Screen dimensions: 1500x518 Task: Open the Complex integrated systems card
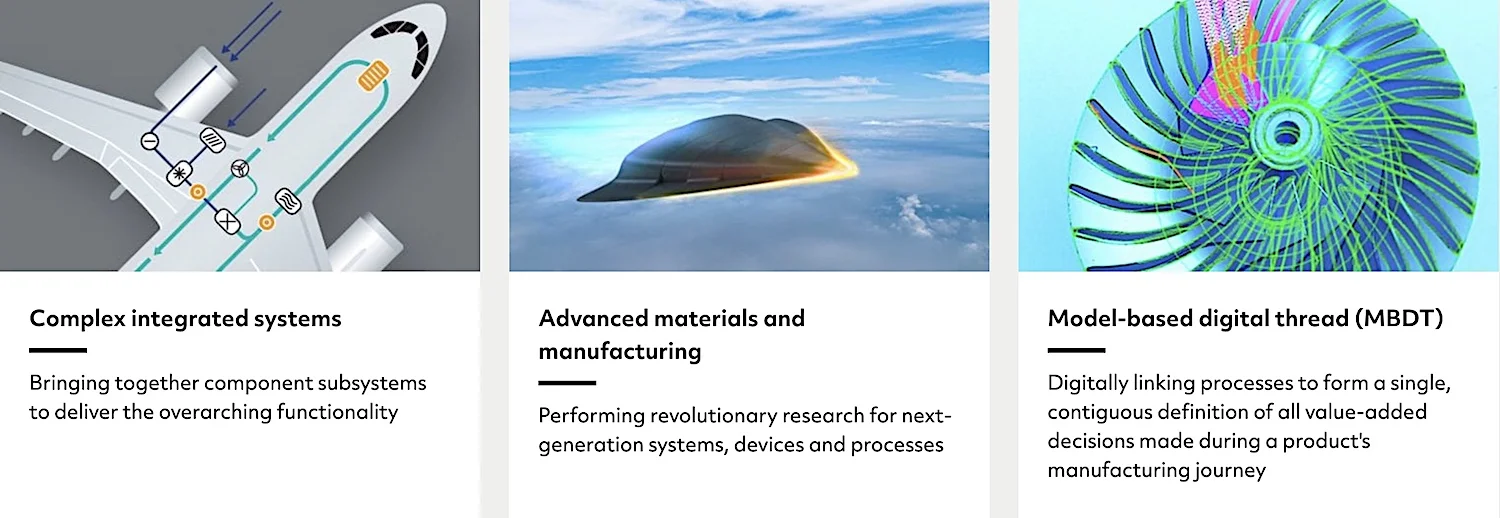(185, 319)
